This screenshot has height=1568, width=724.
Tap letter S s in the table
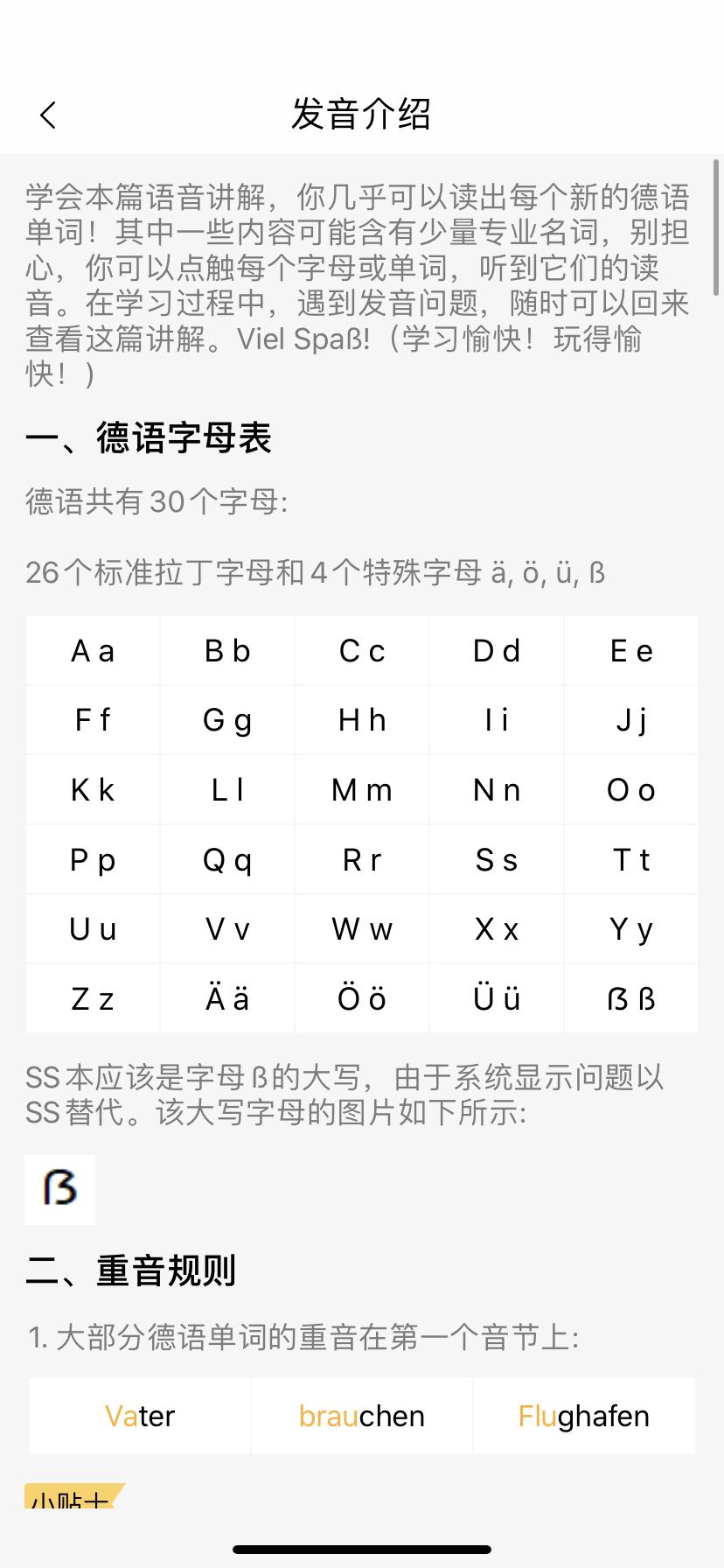coord(496,859)
